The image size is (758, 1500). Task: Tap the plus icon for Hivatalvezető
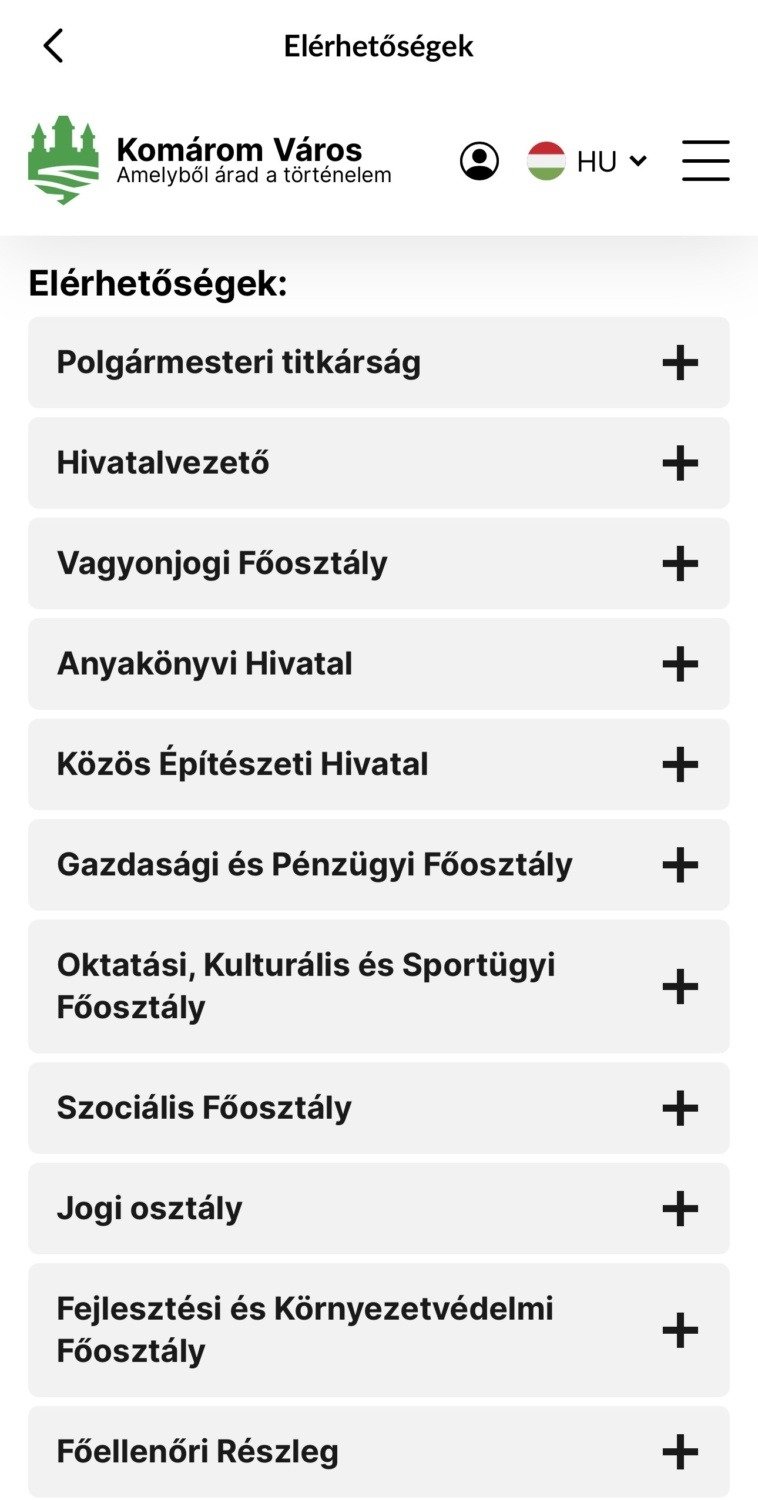[682, 463]
